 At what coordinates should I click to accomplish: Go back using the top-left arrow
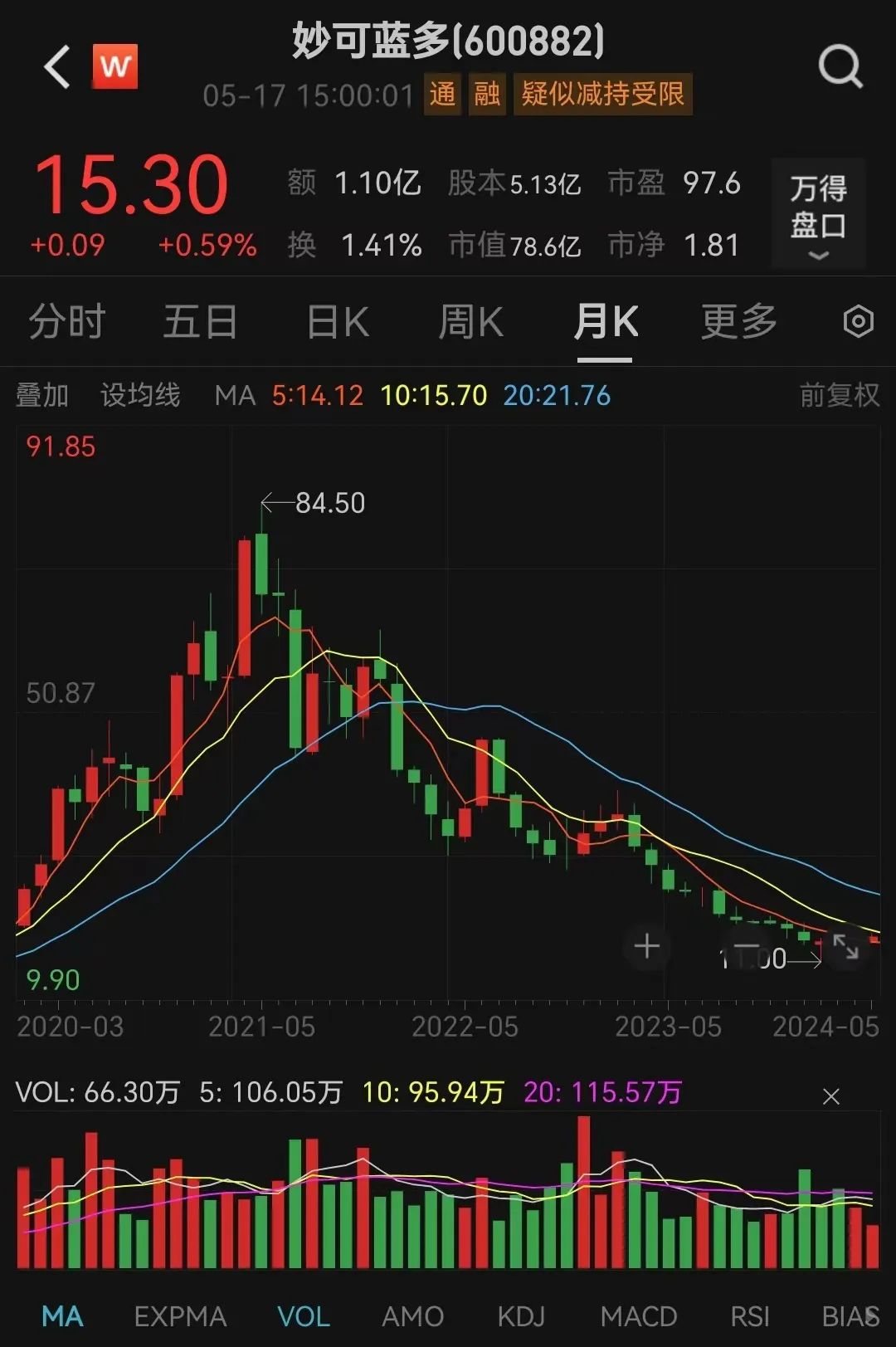pyautogui.click(x=56, y=66)
